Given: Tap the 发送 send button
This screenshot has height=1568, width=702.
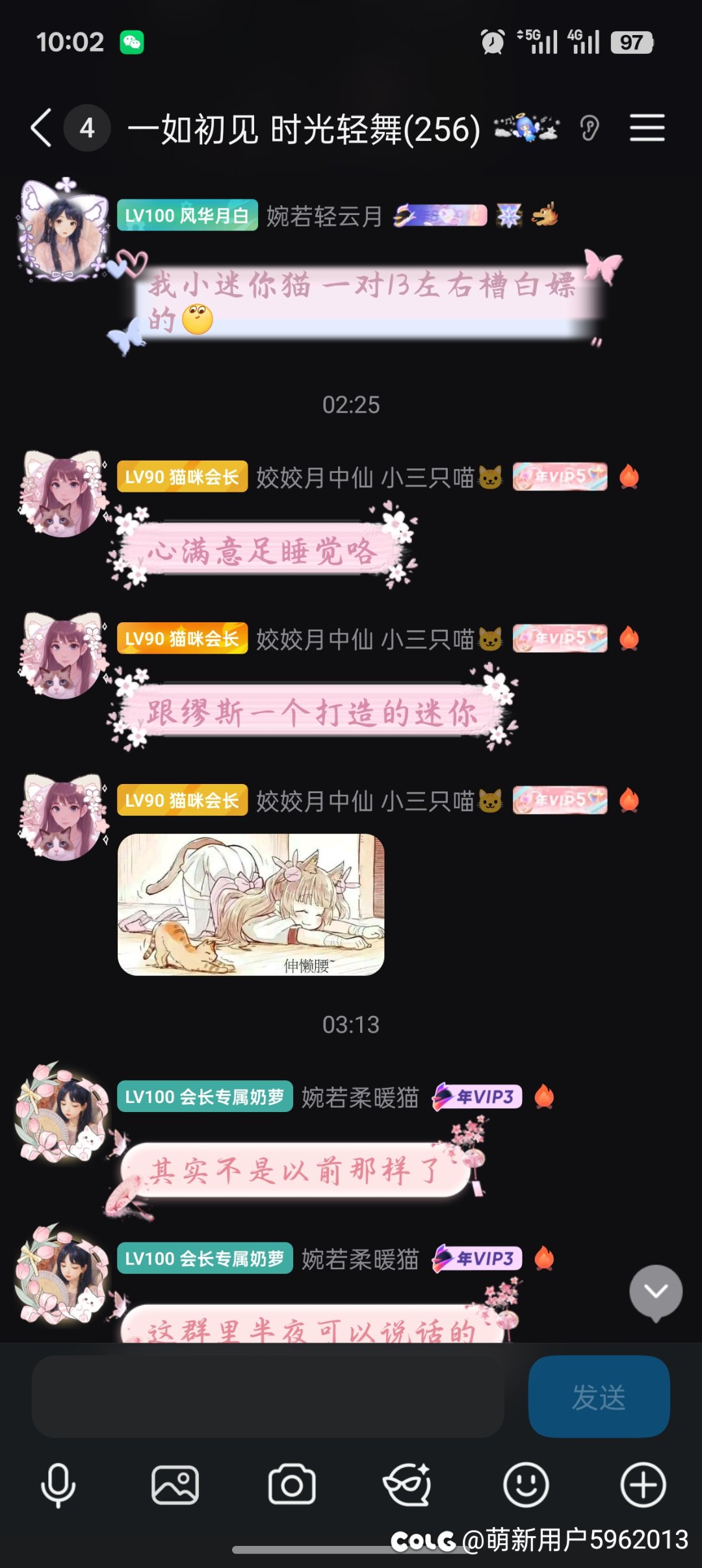Looking at the screenshot, I should [599, 1397].
